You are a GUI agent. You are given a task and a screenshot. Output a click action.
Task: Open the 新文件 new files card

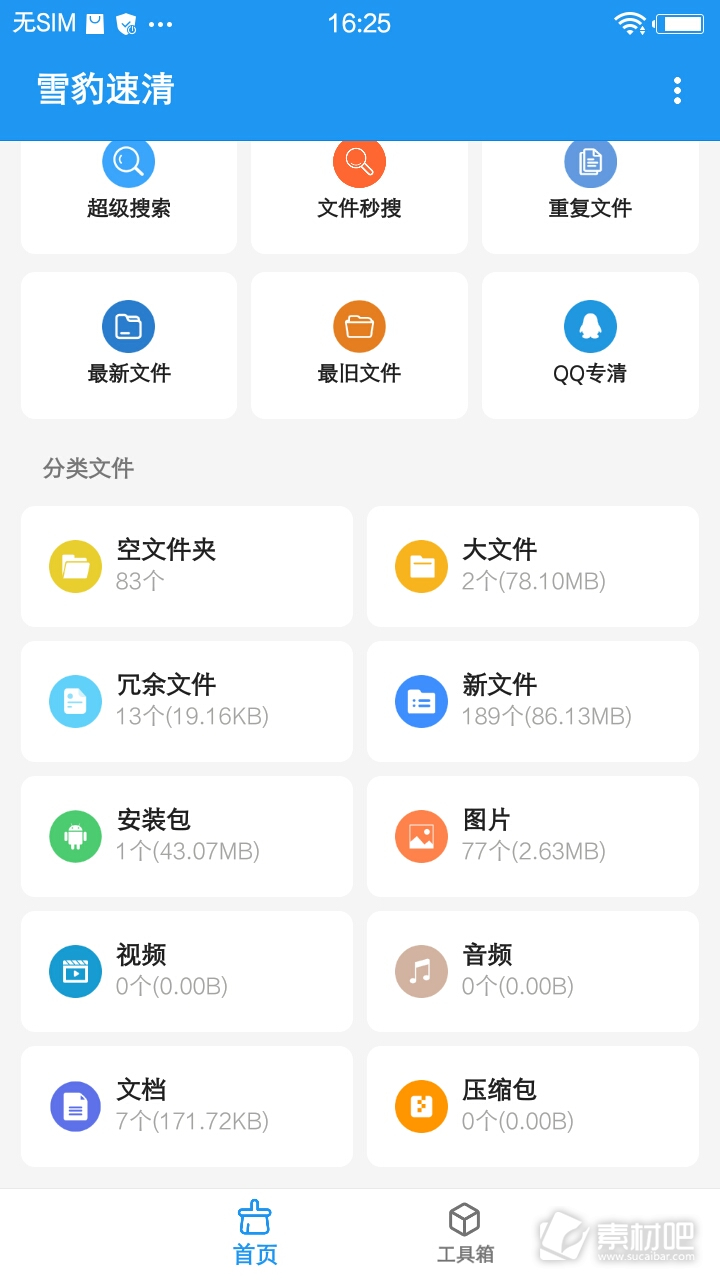(533, 701)
